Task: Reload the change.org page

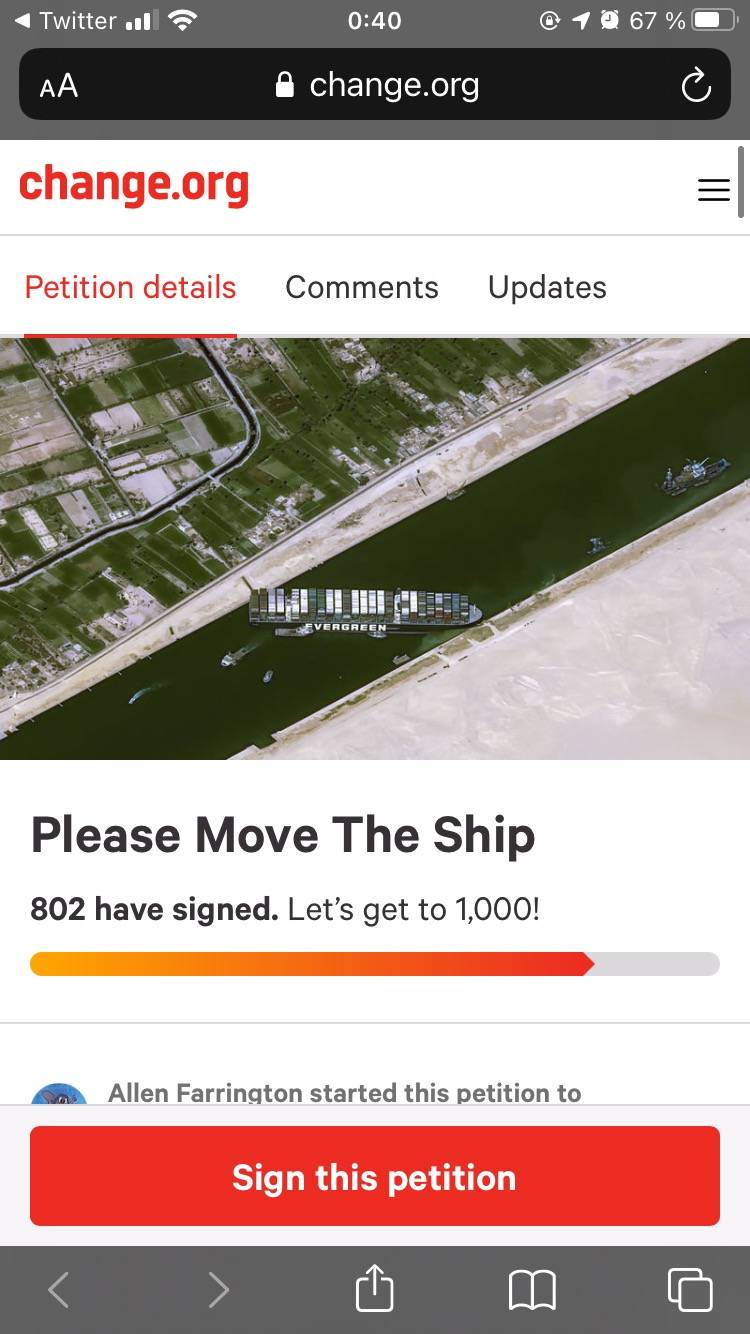Action: (x=696, y=85)
